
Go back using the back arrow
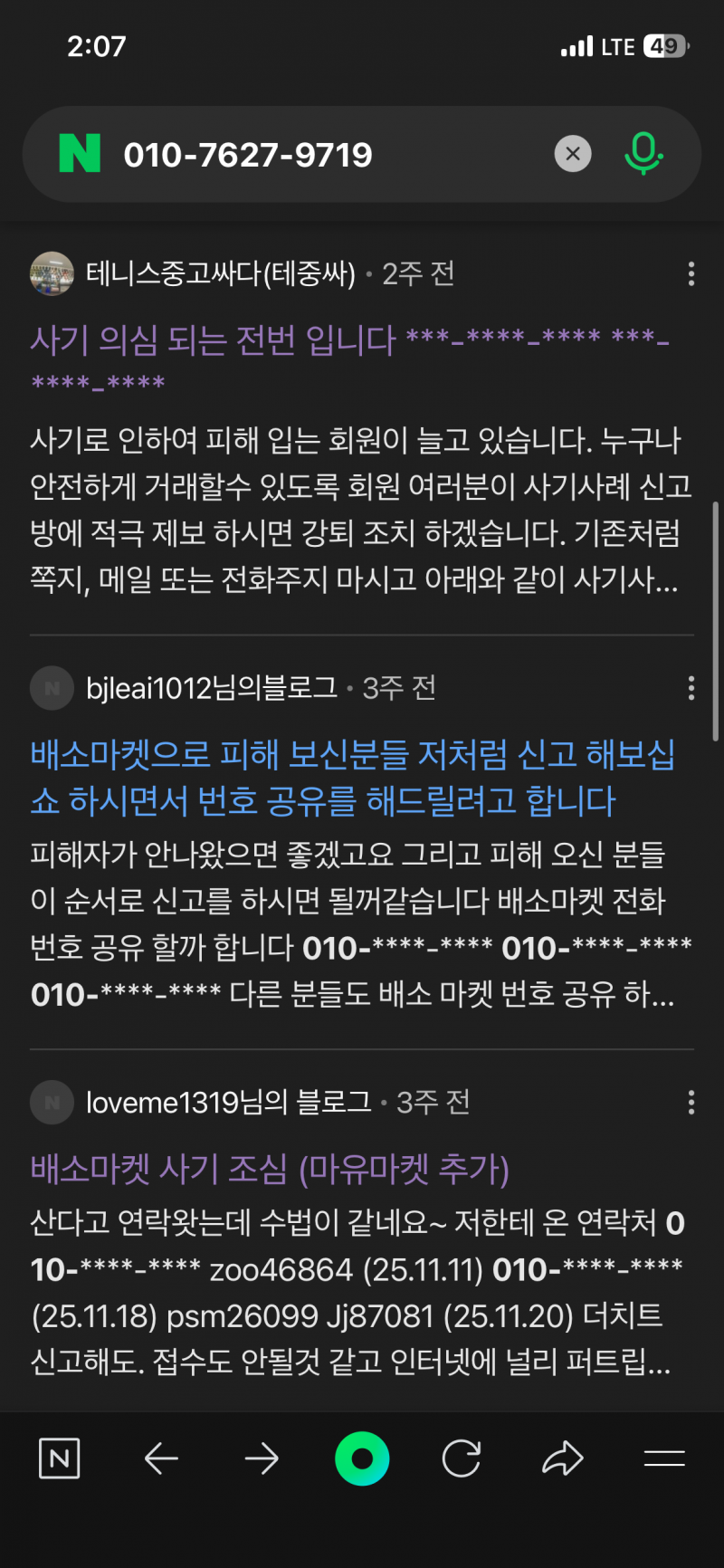point(161,1458)
